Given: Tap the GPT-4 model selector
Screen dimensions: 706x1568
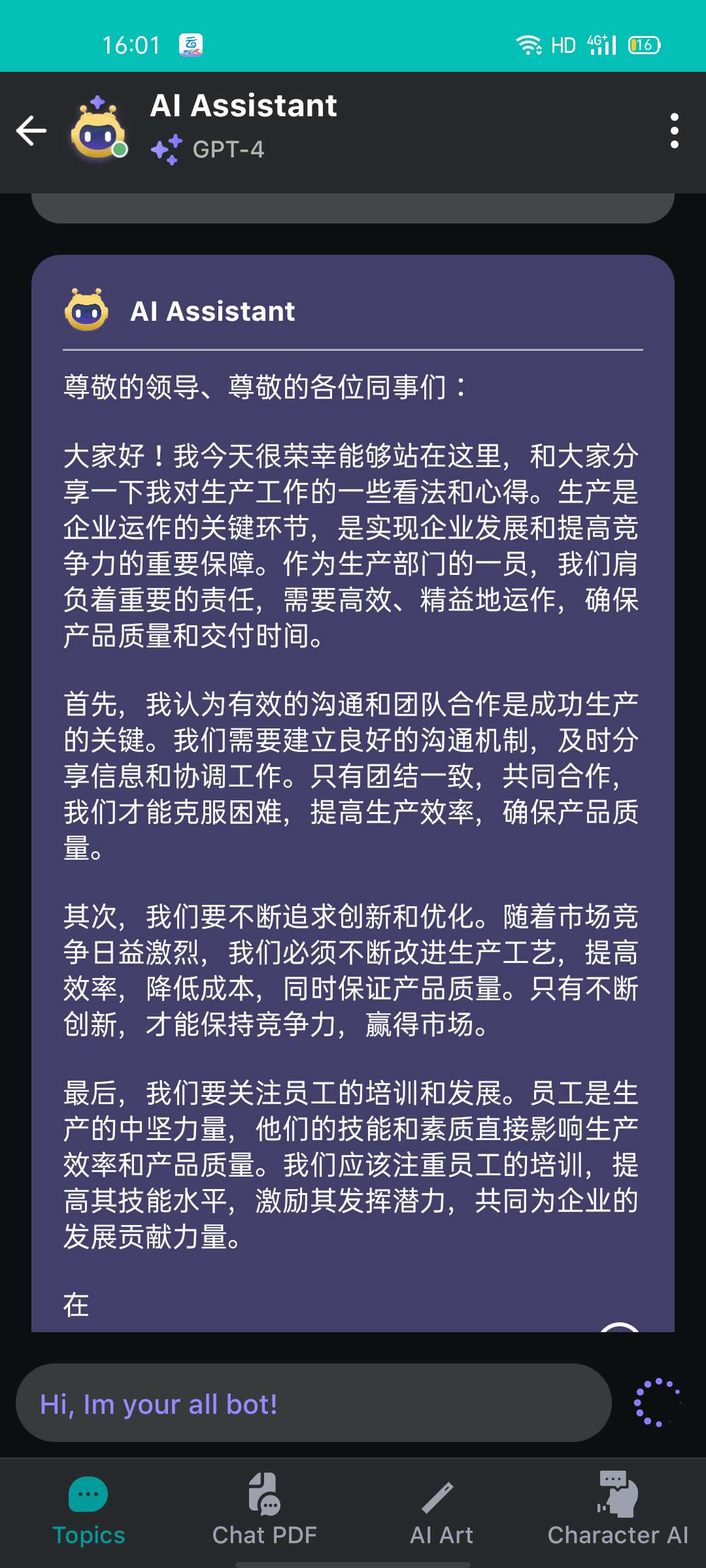Looking at the screenshot, I should pyautogui.click(x=209, y=150).
